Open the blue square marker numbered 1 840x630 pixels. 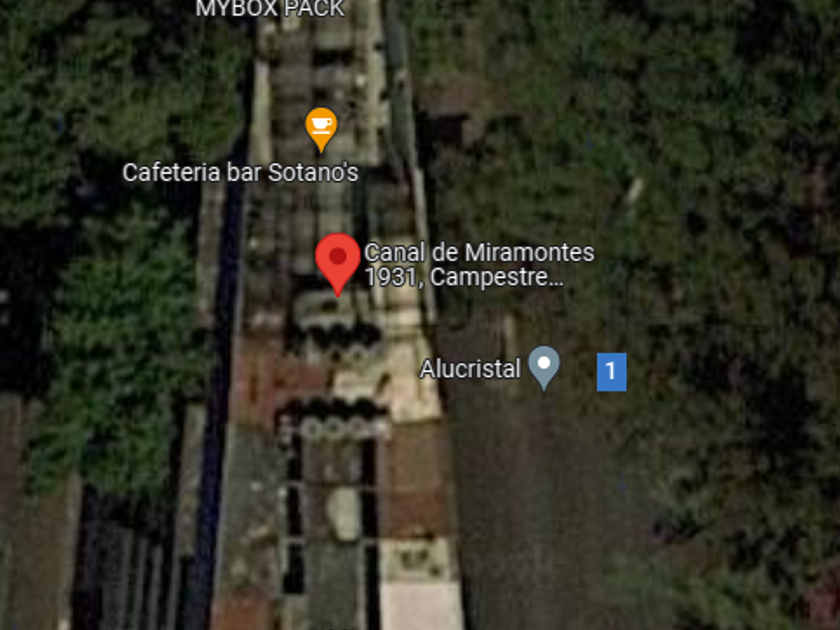coord(611,372)
